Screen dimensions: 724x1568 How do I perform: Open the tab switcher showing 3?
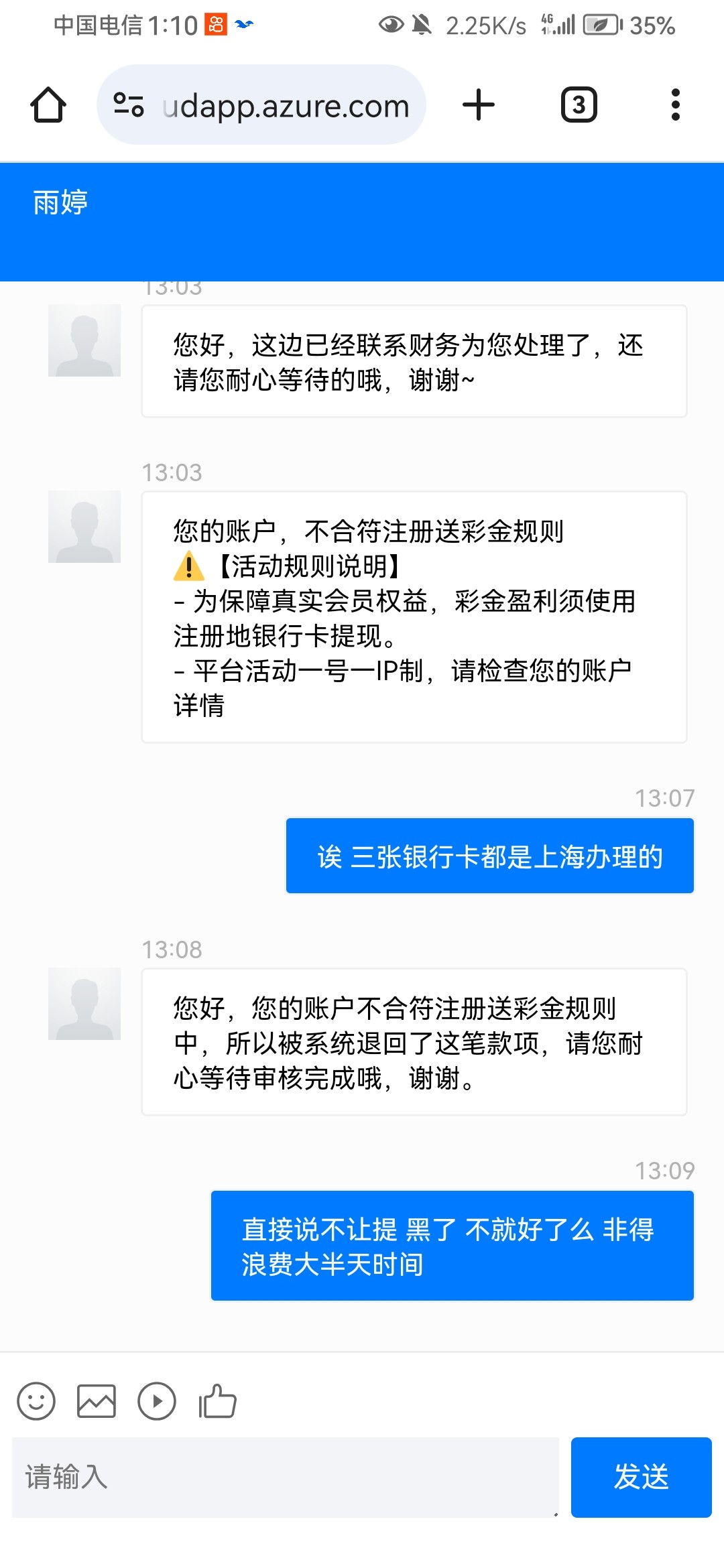(x=579, y=105)
